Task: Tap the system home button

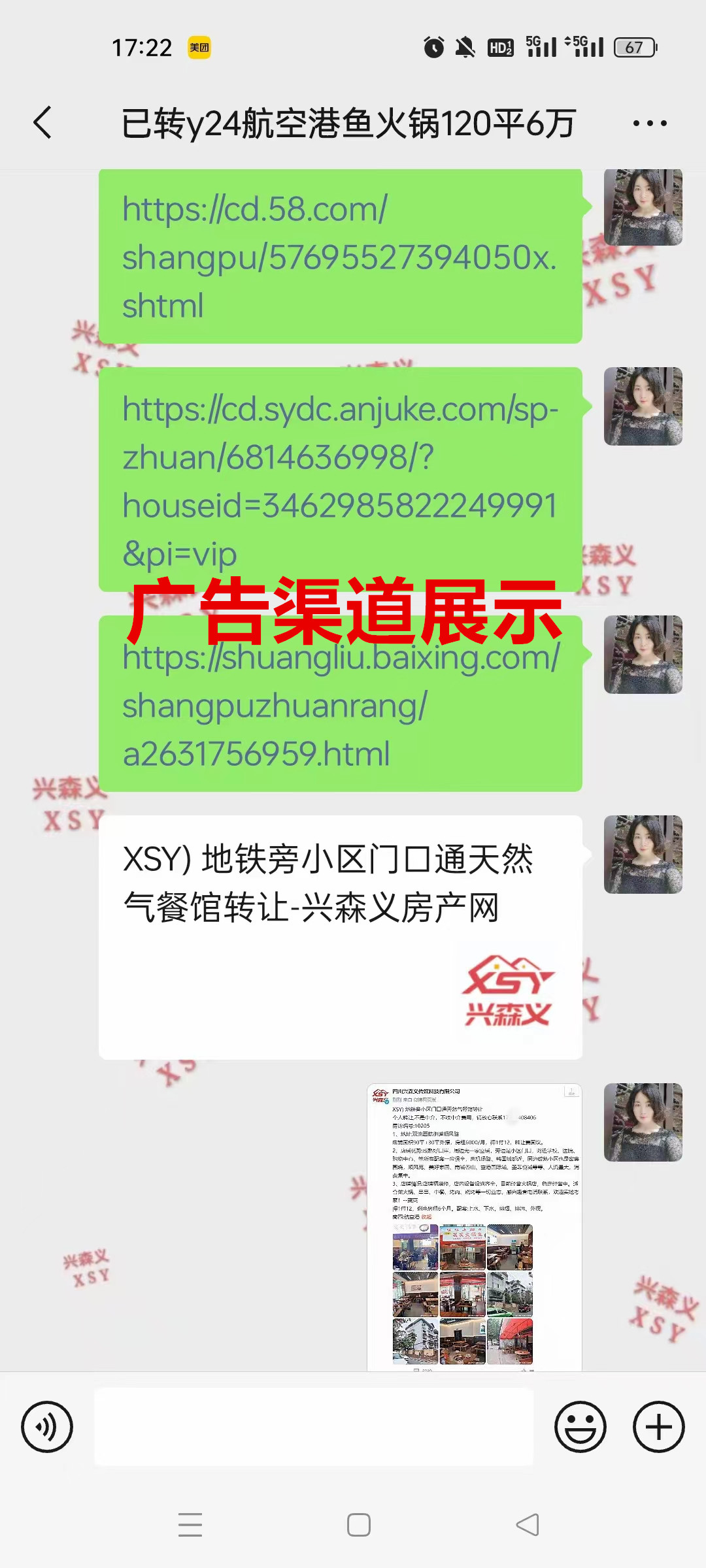Action: [x=358, y=1525]
